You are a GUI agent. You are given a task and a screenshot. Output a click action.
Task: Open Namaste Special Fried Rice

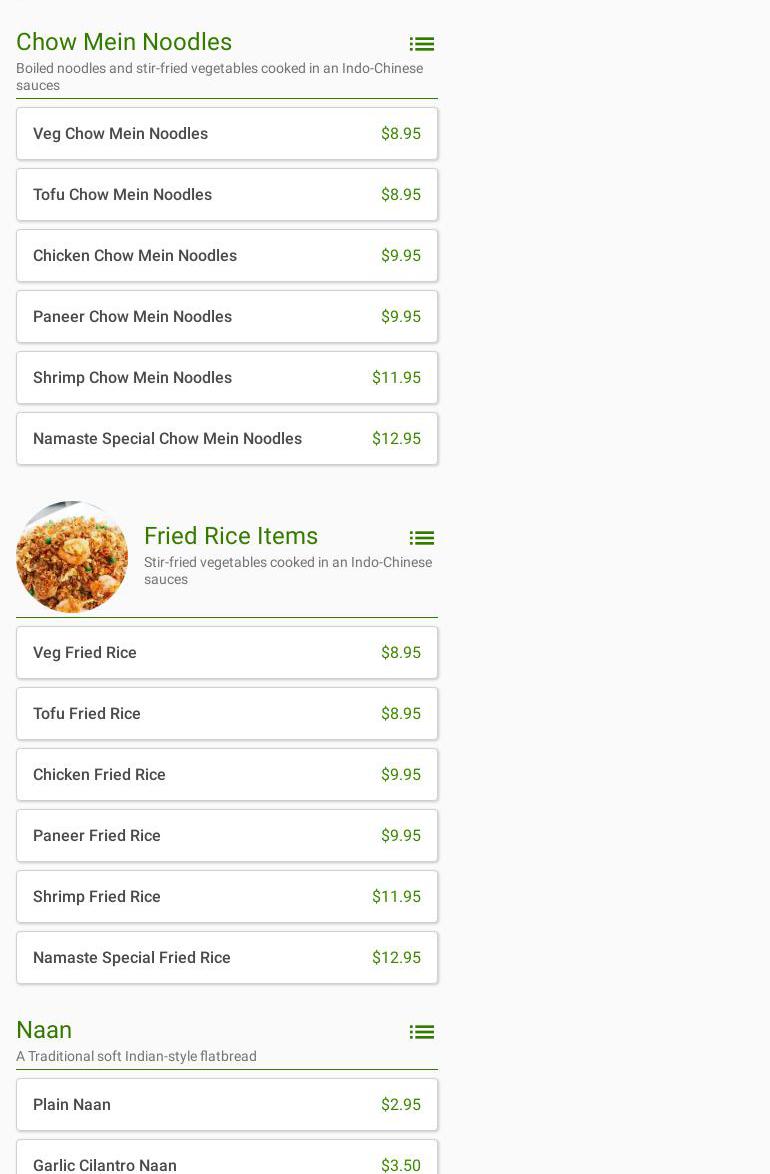227,958
